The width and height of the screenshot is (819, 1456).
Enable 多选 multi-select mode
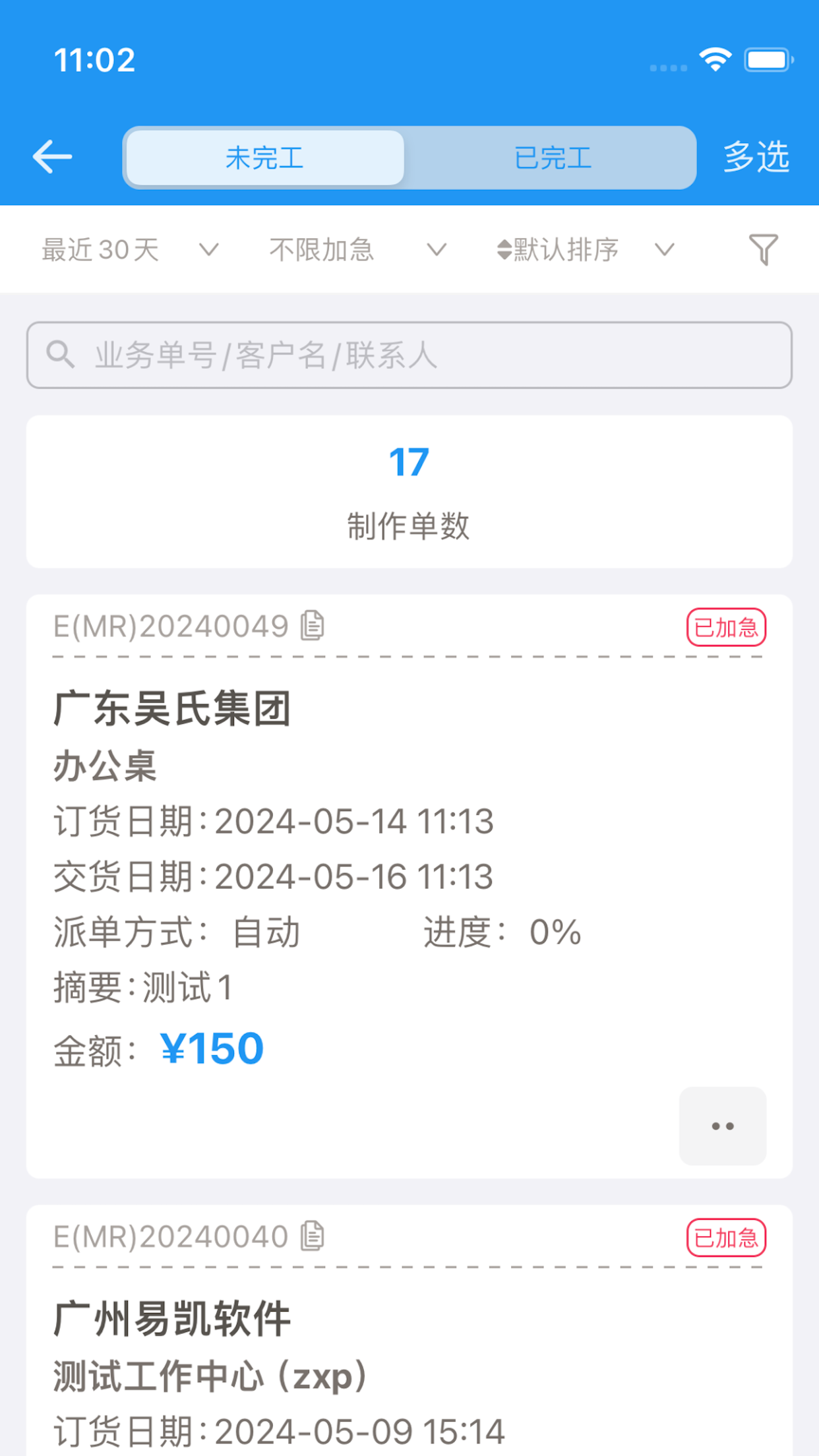coord(756,156)
